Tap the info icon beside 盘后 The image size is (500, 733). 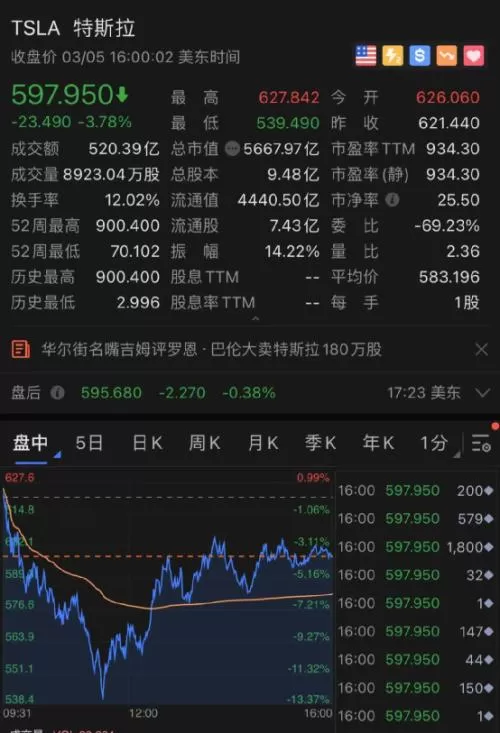(57, 393)
